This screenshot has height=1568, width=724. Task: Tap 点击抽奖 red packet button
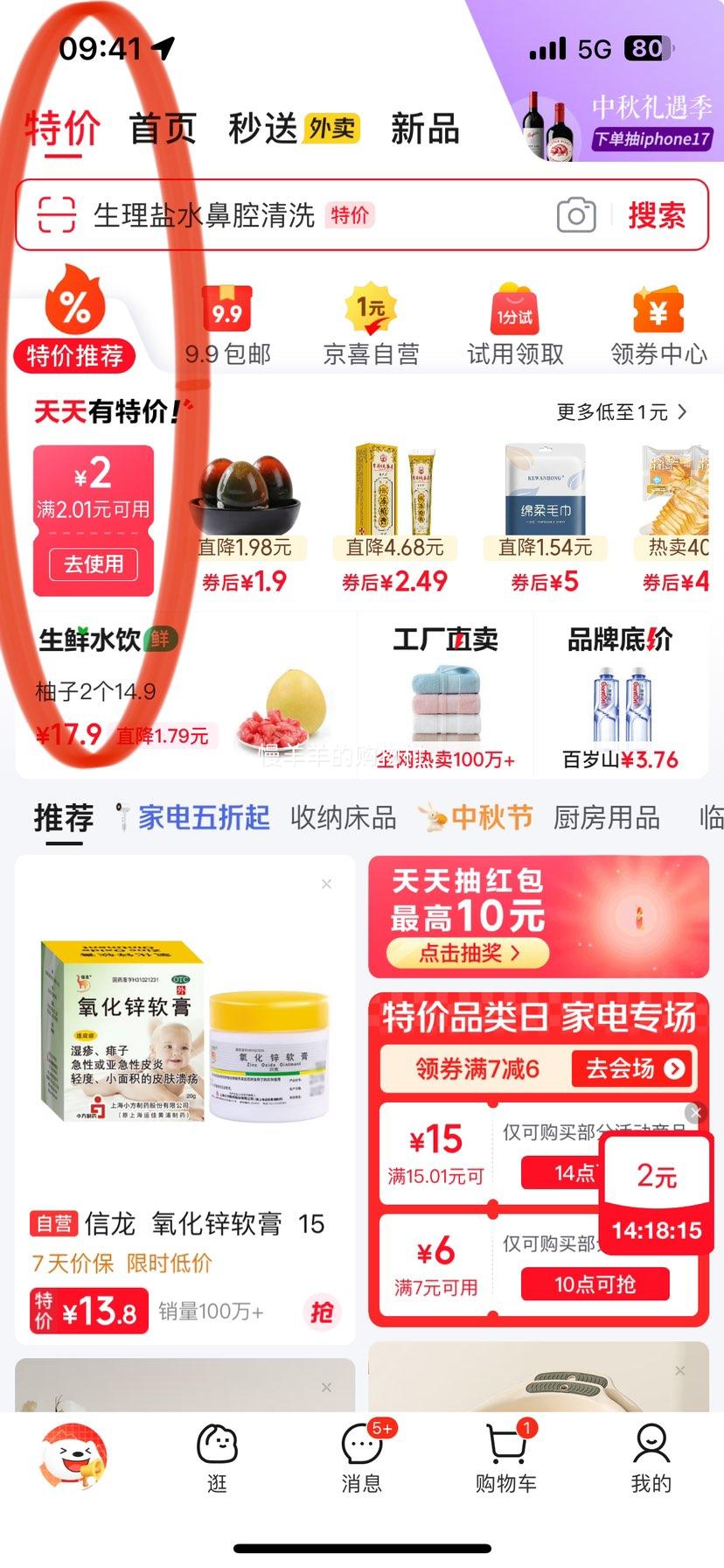(468, 953)
